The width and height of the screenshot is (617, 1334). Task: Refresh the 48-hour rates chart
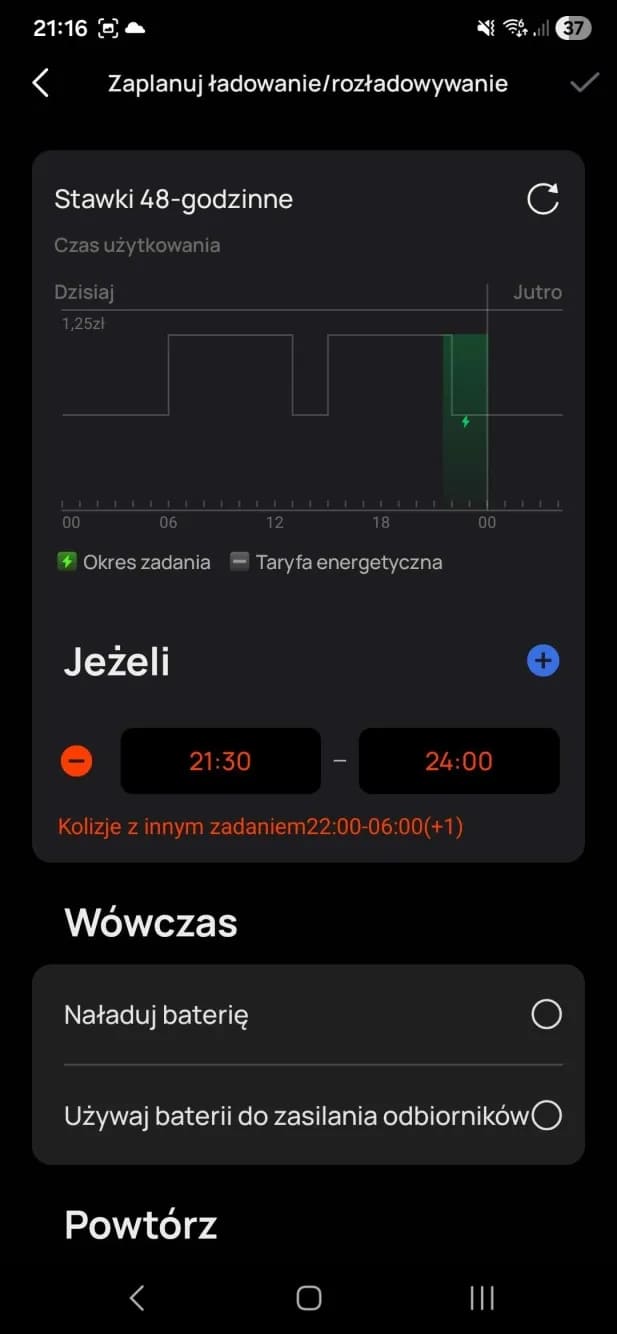pyautogui.click(x=543, y=199)
